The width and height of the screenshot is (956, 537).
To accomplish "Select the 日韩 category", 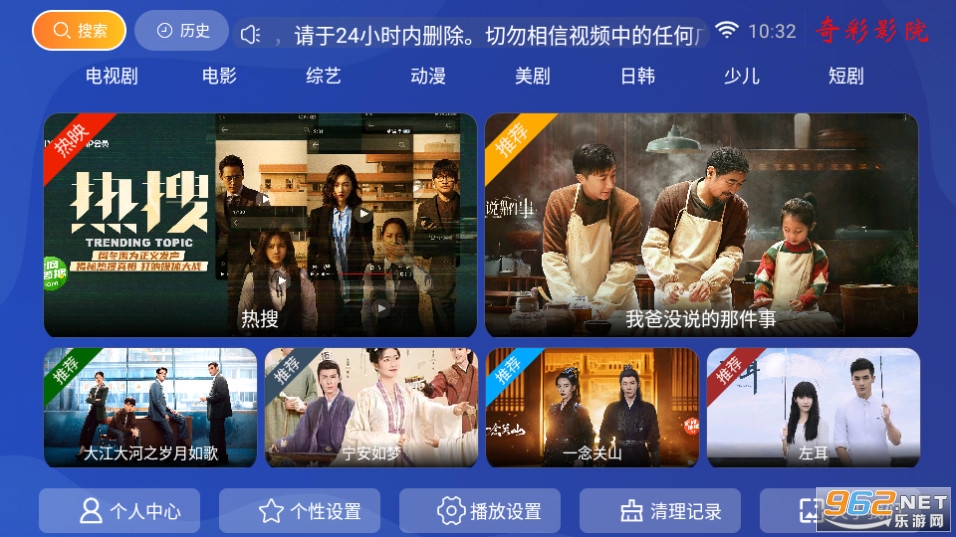I will 637,76.
